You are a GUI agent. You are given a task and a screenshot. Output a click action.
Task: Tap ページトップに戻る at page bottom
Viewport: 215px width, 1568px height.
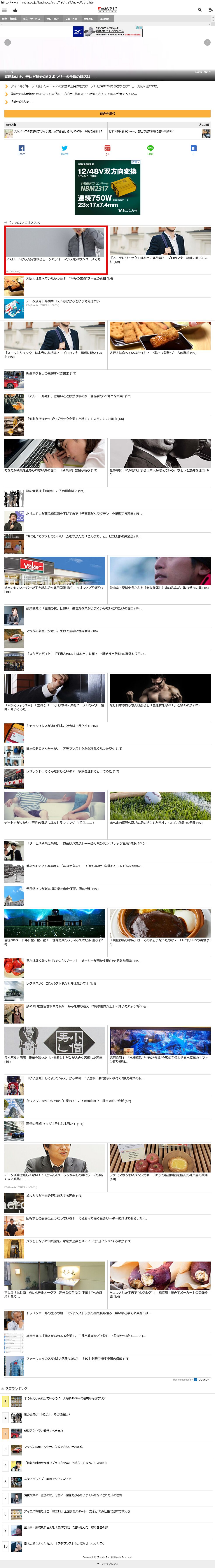pos(107,1563)
